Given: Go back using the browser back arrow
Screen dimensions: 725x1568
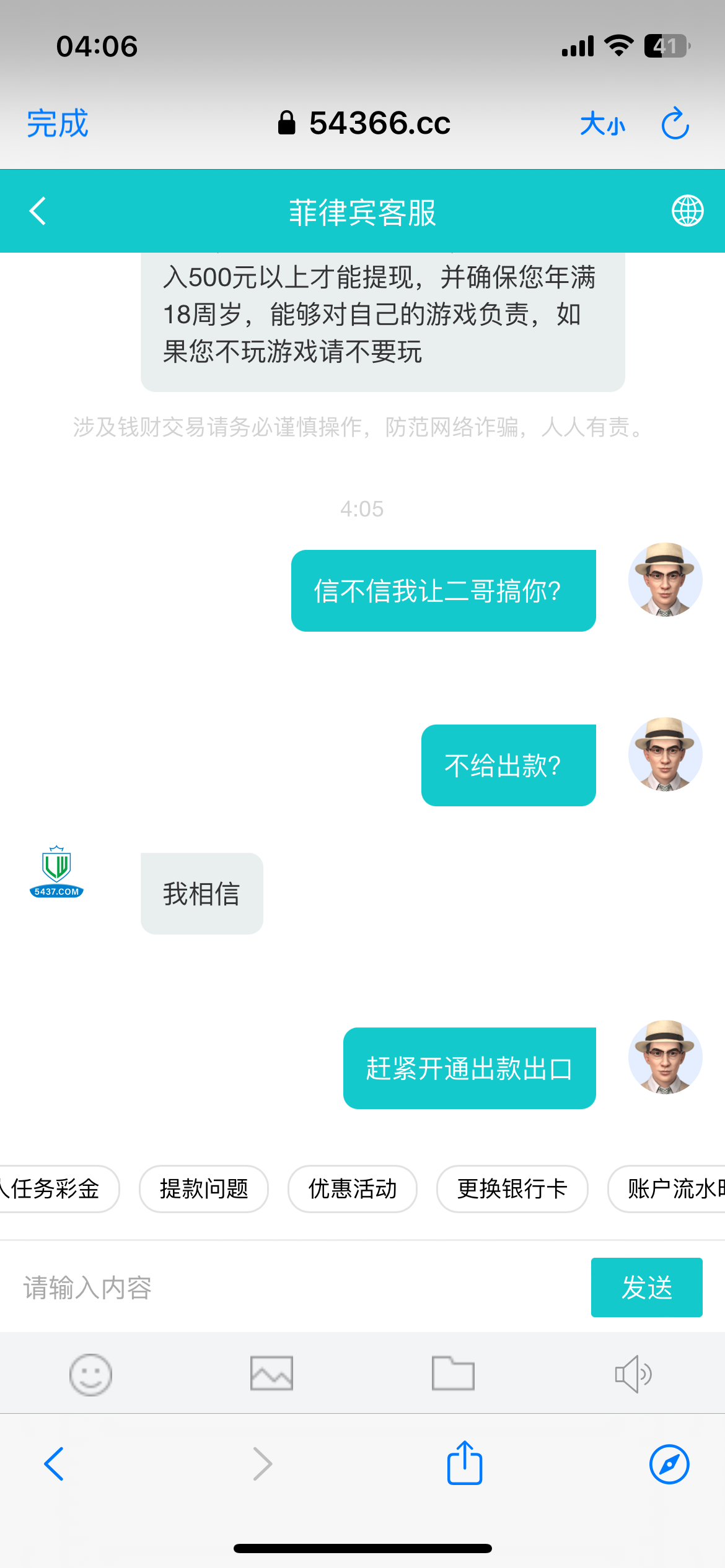Looking at the screenshot, I should click(x=54, y=1464).
